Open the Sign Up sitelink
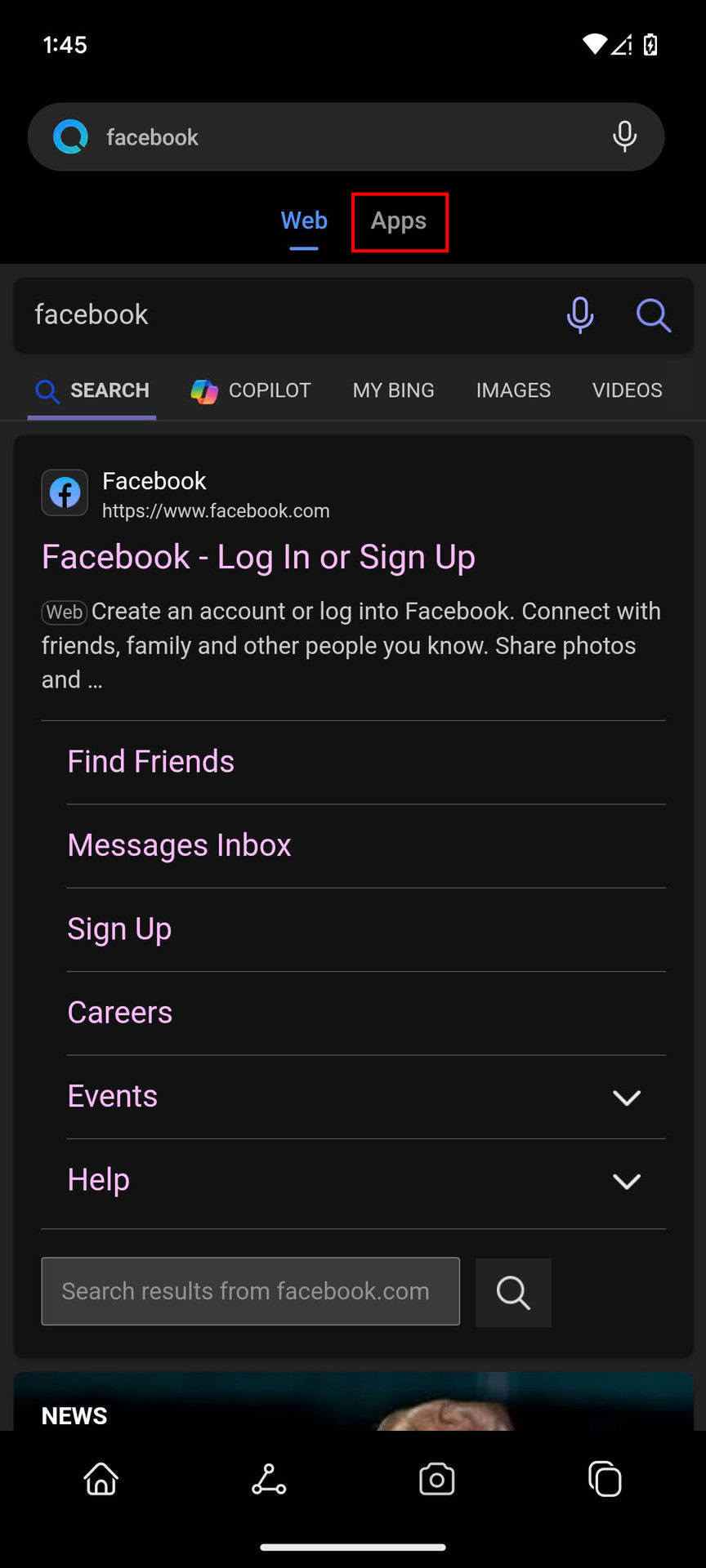 pos(119,929)
